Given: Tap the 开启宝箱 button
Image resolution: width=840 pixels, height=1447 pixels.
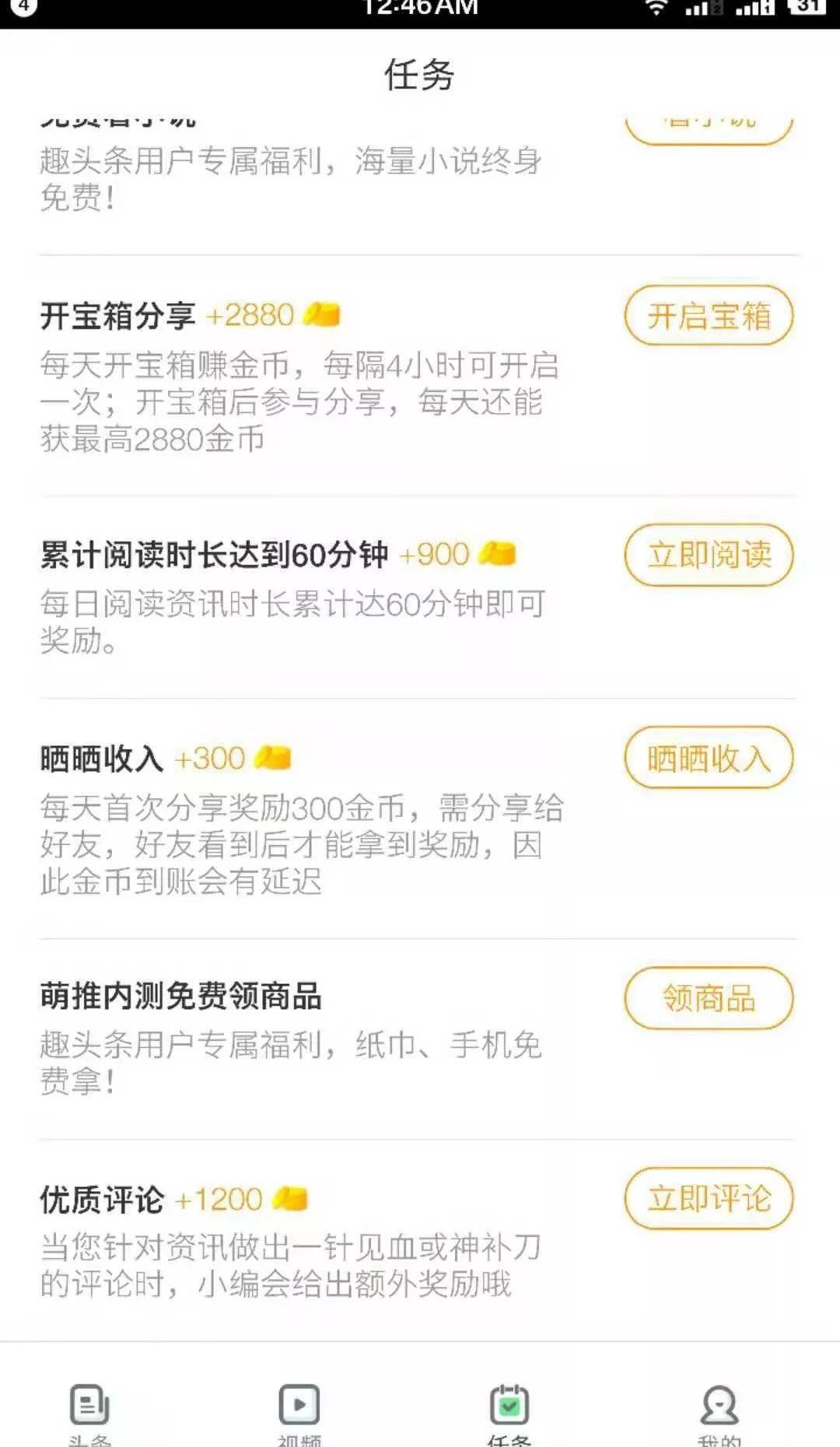Looking at the screenshot, I should coord(709,316).
